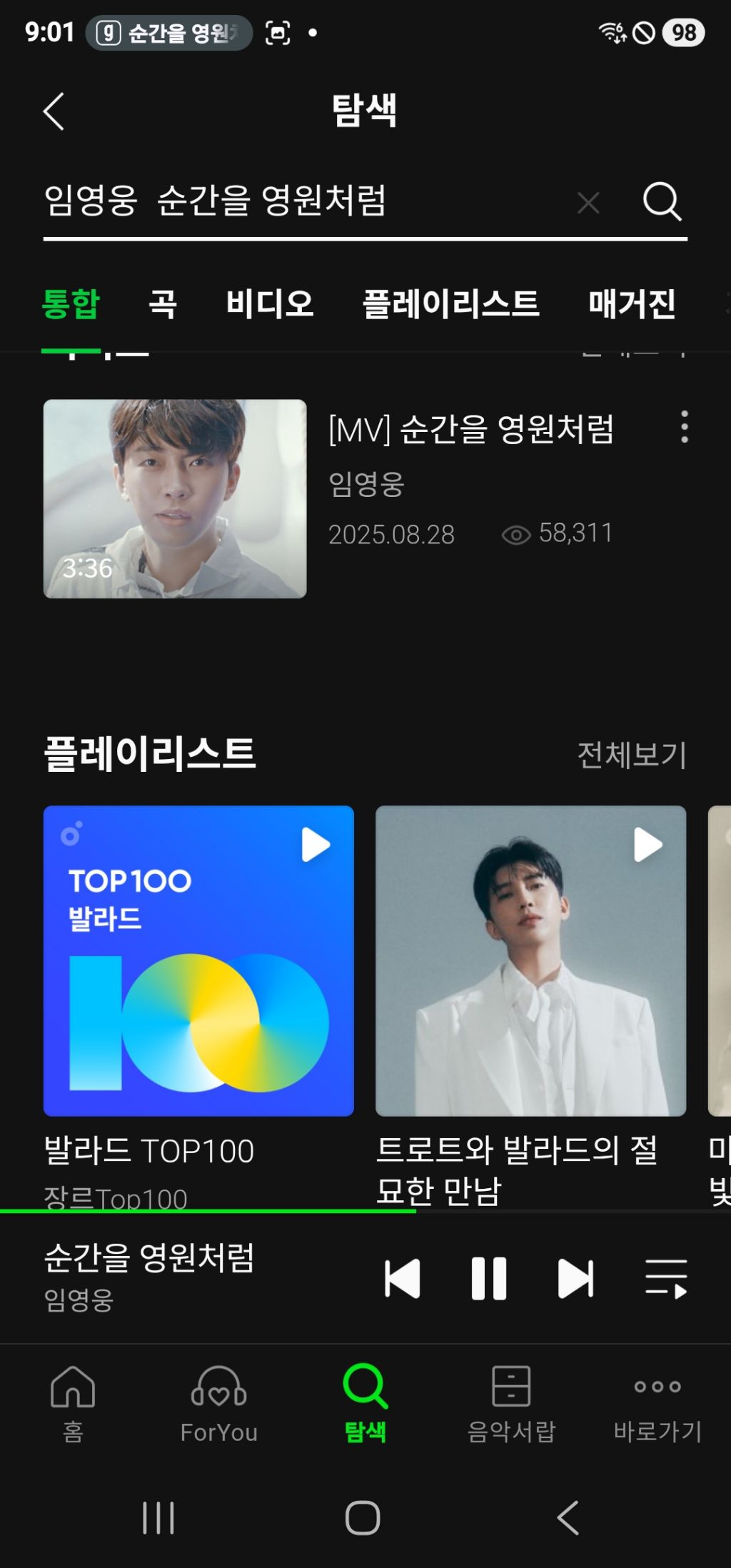
Task: Pause the current song
Action: [x=489, y=1278]
